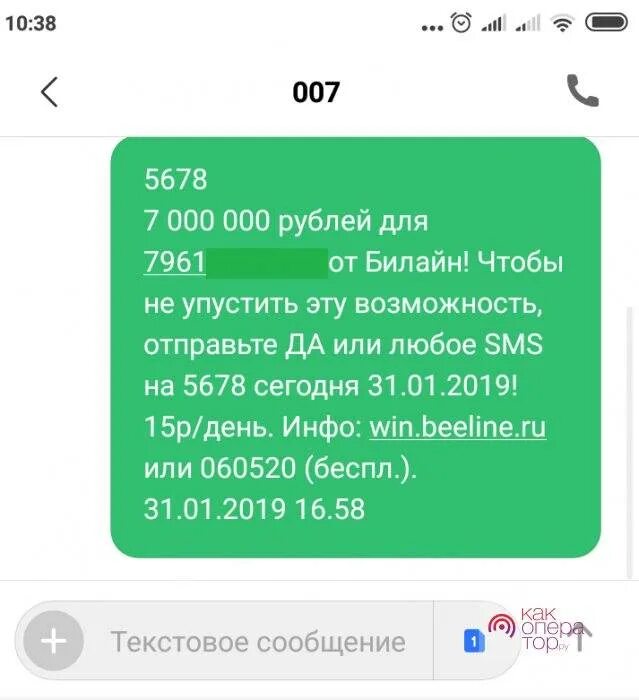Viewport: 639px width, 700px height.
Task: Switch SIM card using SIM 1 icon
Action: pos(474,640)
